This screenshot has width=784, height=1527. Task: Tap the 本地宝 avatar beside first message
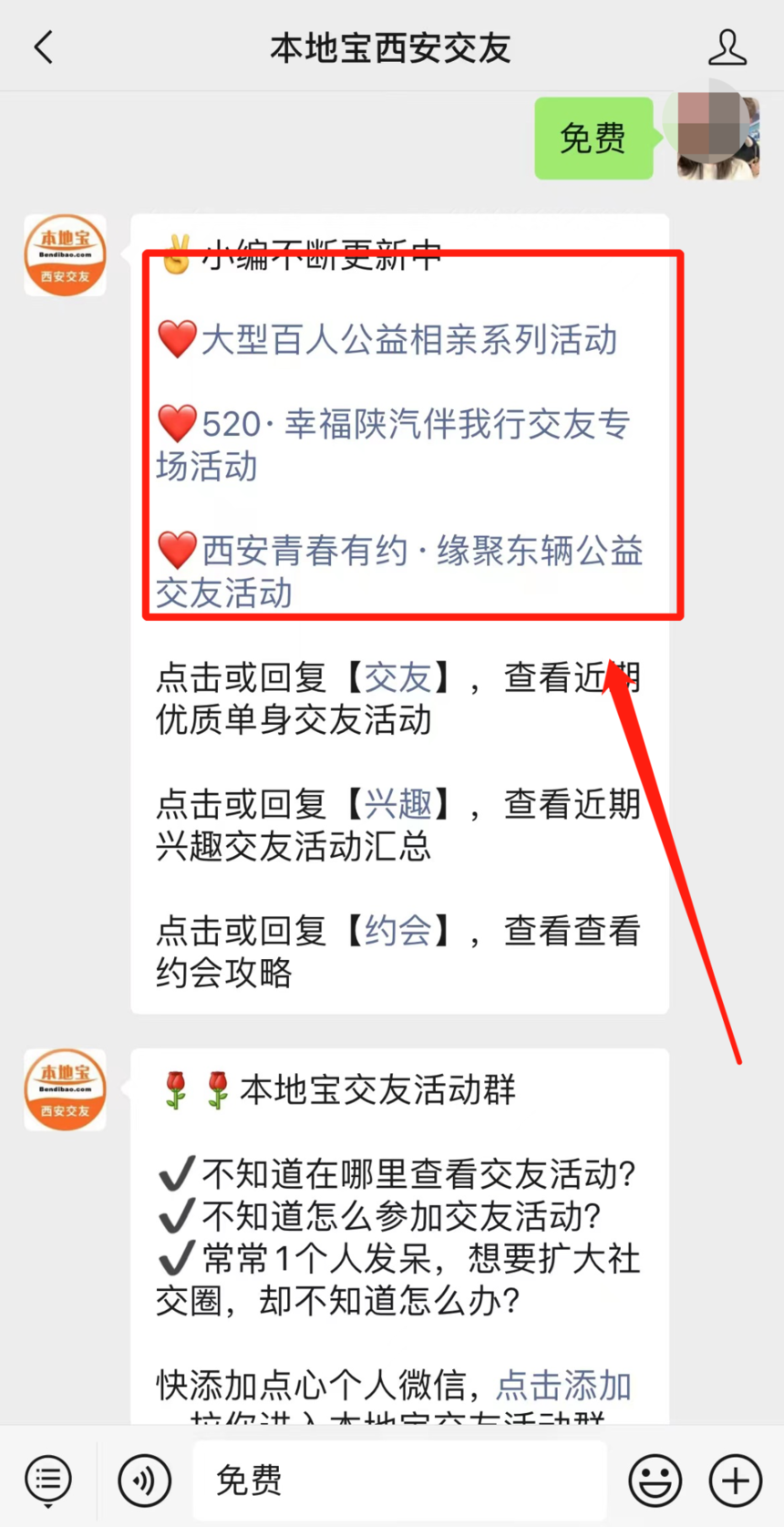[x=65, y=255]
